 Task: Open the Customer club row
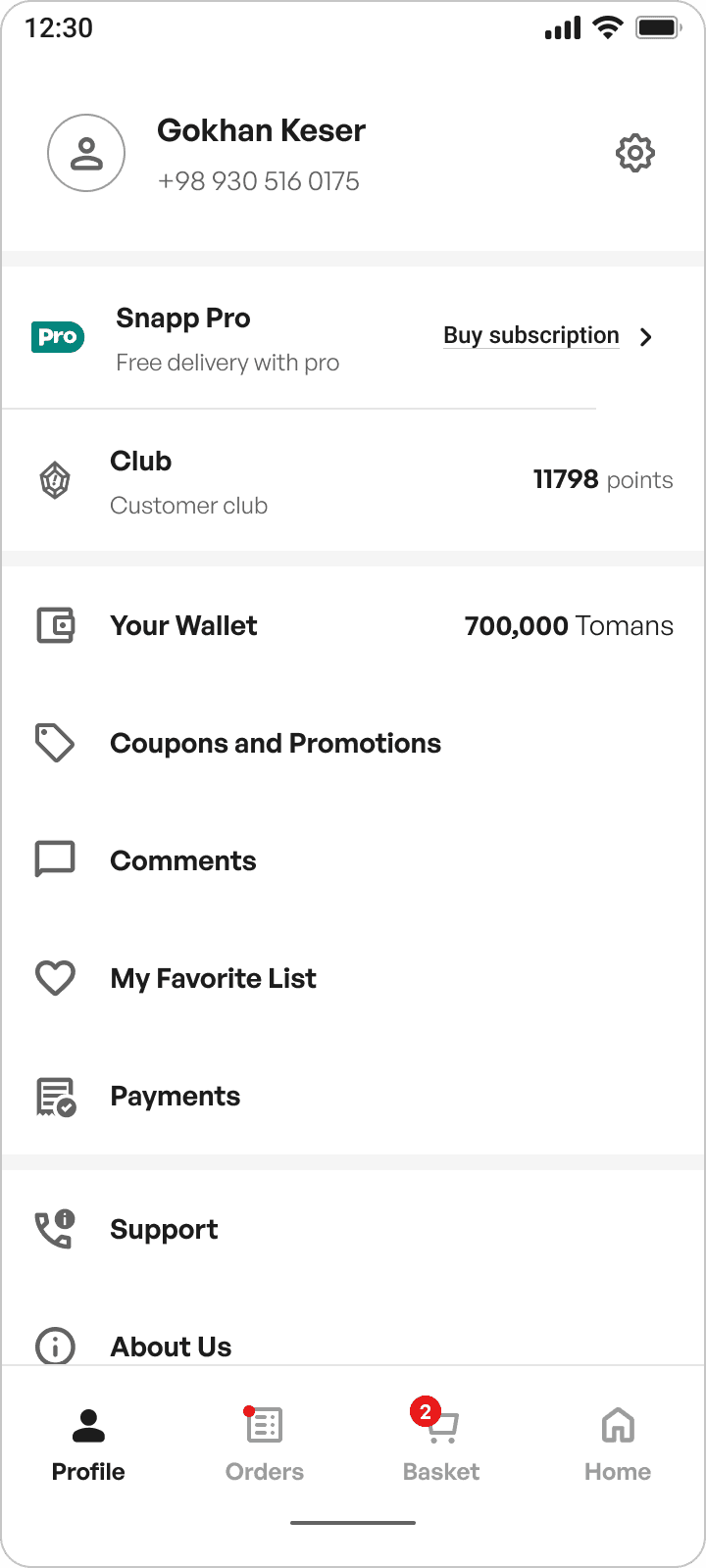point(353,481)
